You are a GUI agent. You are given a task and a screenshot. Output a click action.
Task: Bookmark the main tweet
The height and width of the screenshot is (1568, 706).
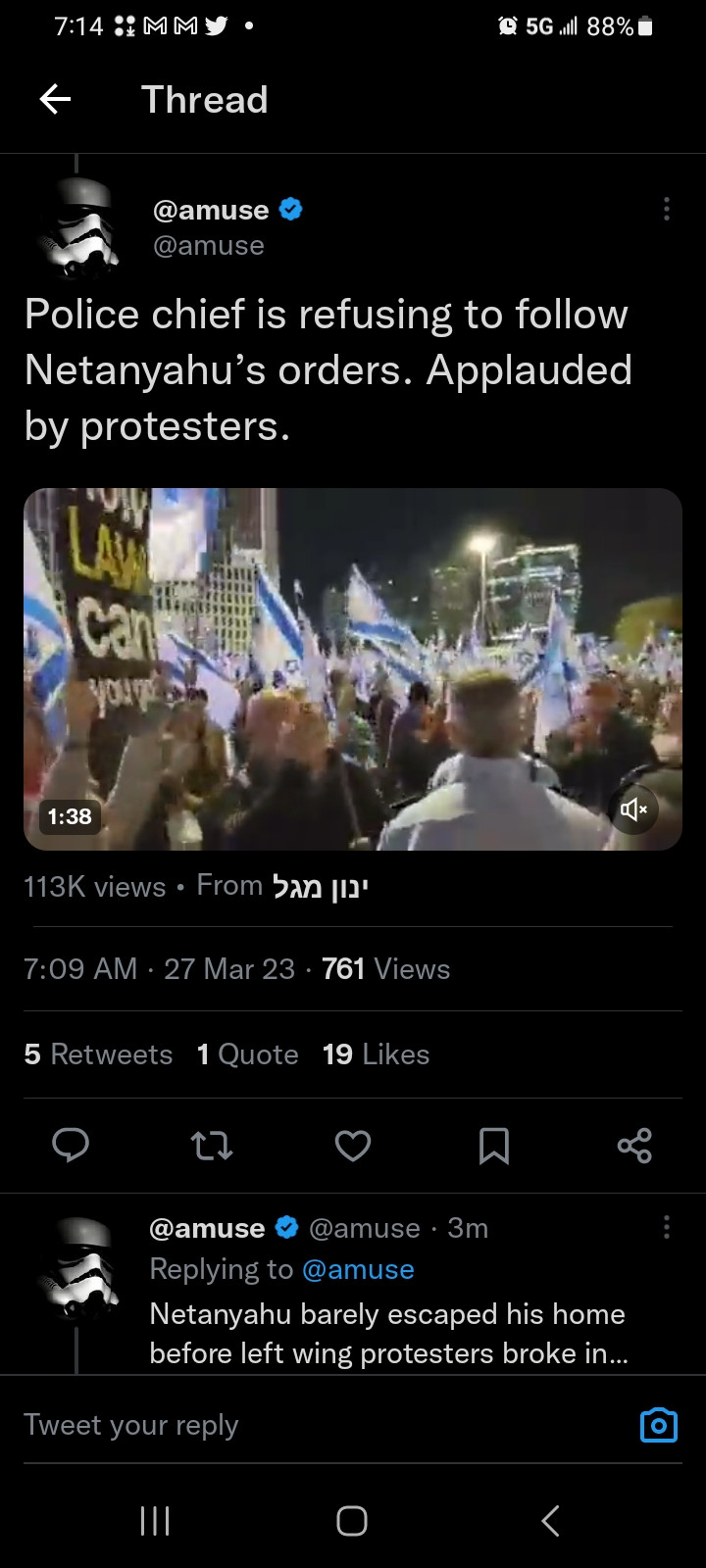(493, 1145)
